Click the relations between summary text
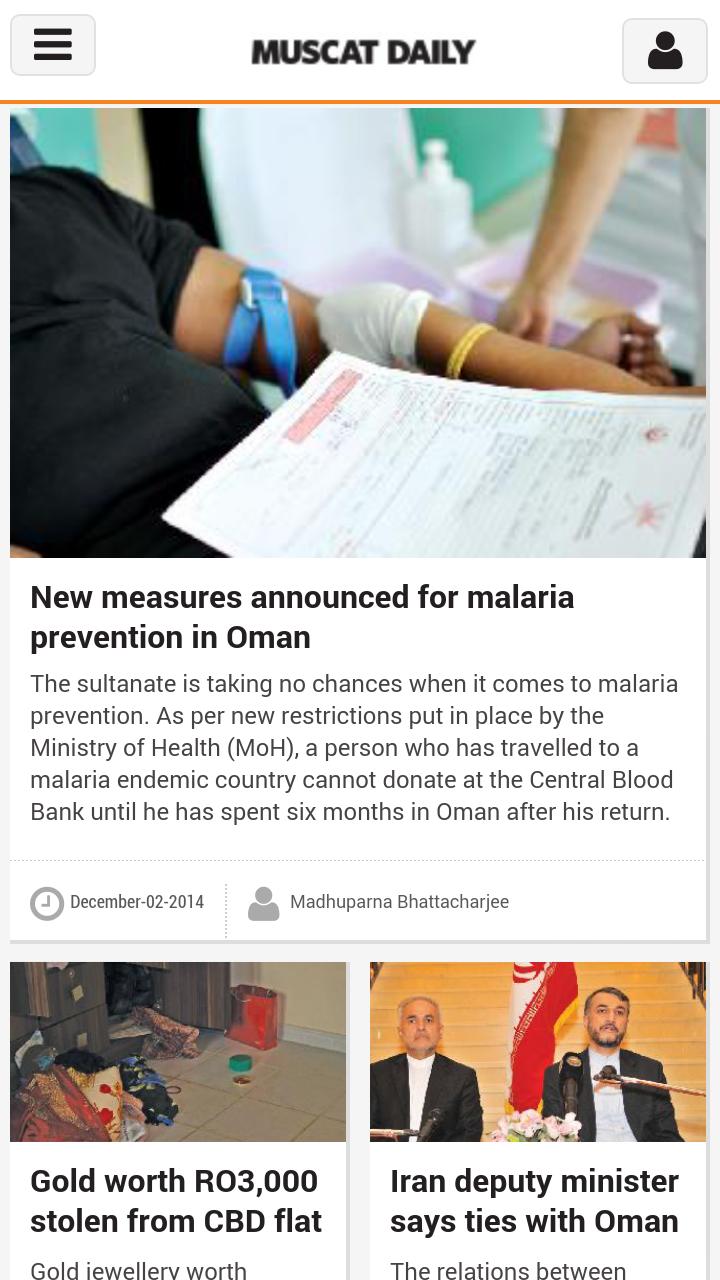The width and height of the screenshot is (720, 1280). point(508,1268)
